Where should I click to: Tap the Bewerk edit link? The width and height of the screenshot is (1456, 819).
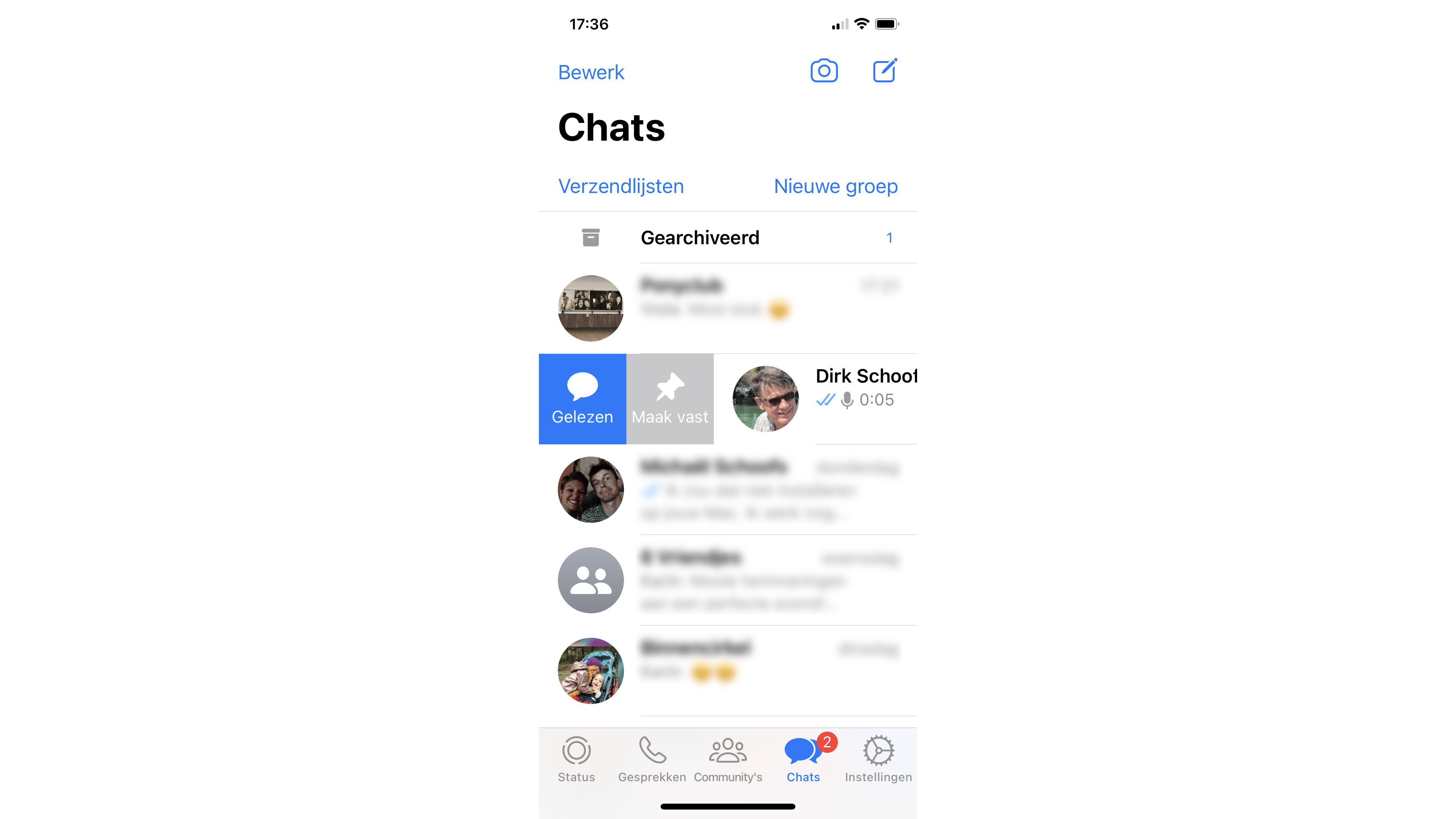[x=591, y=72]
